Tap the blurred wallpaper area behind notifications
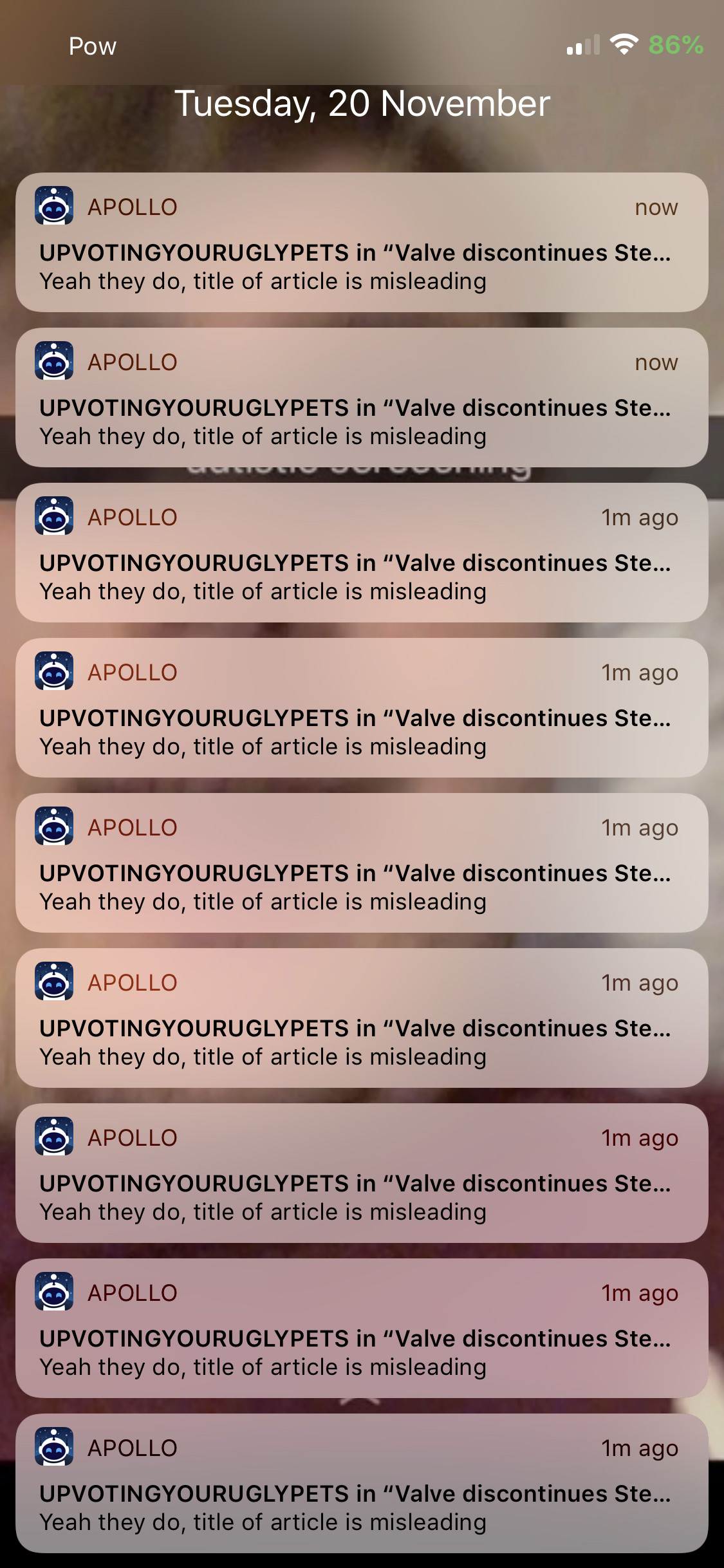Image resolution: width=724 pixels, height=1568 pixels. coord(362,148)
